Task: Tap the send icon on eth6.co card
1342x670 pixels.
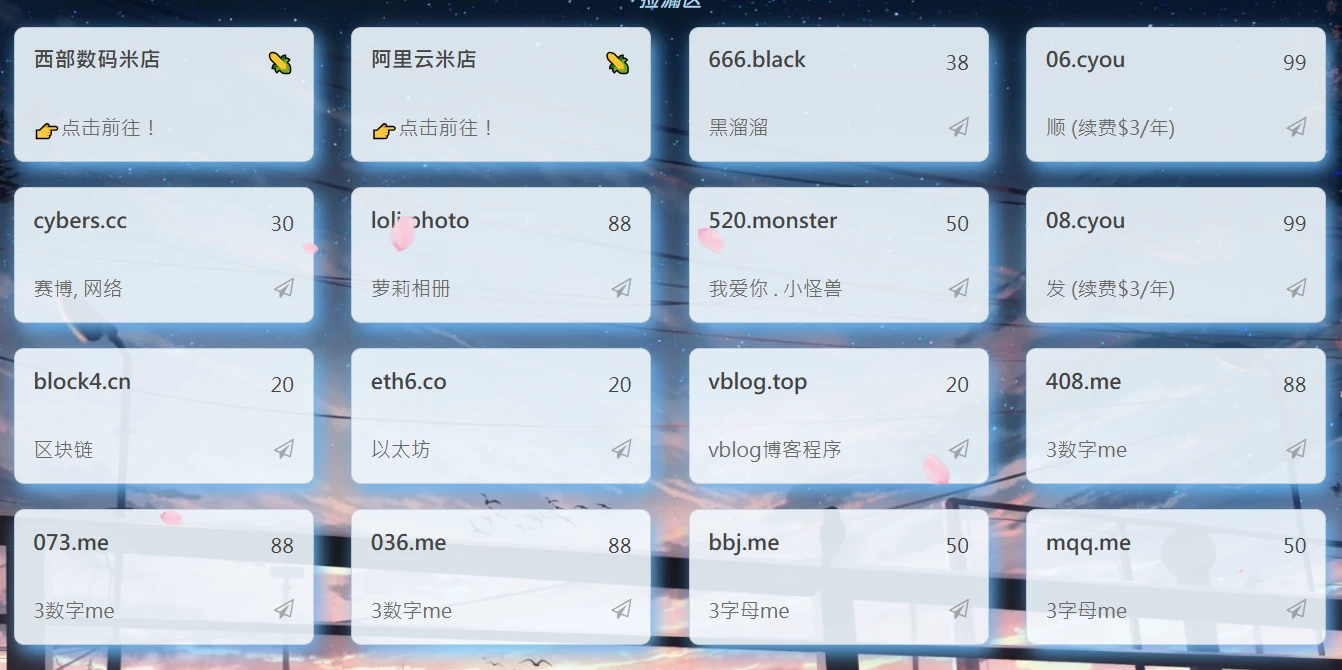Action: click(x=621, y=449)
